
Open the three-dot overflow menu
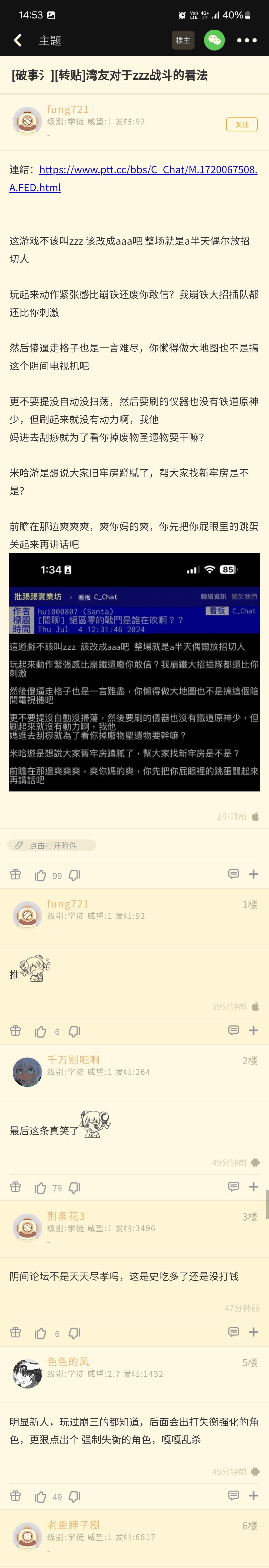coord(247,40)
